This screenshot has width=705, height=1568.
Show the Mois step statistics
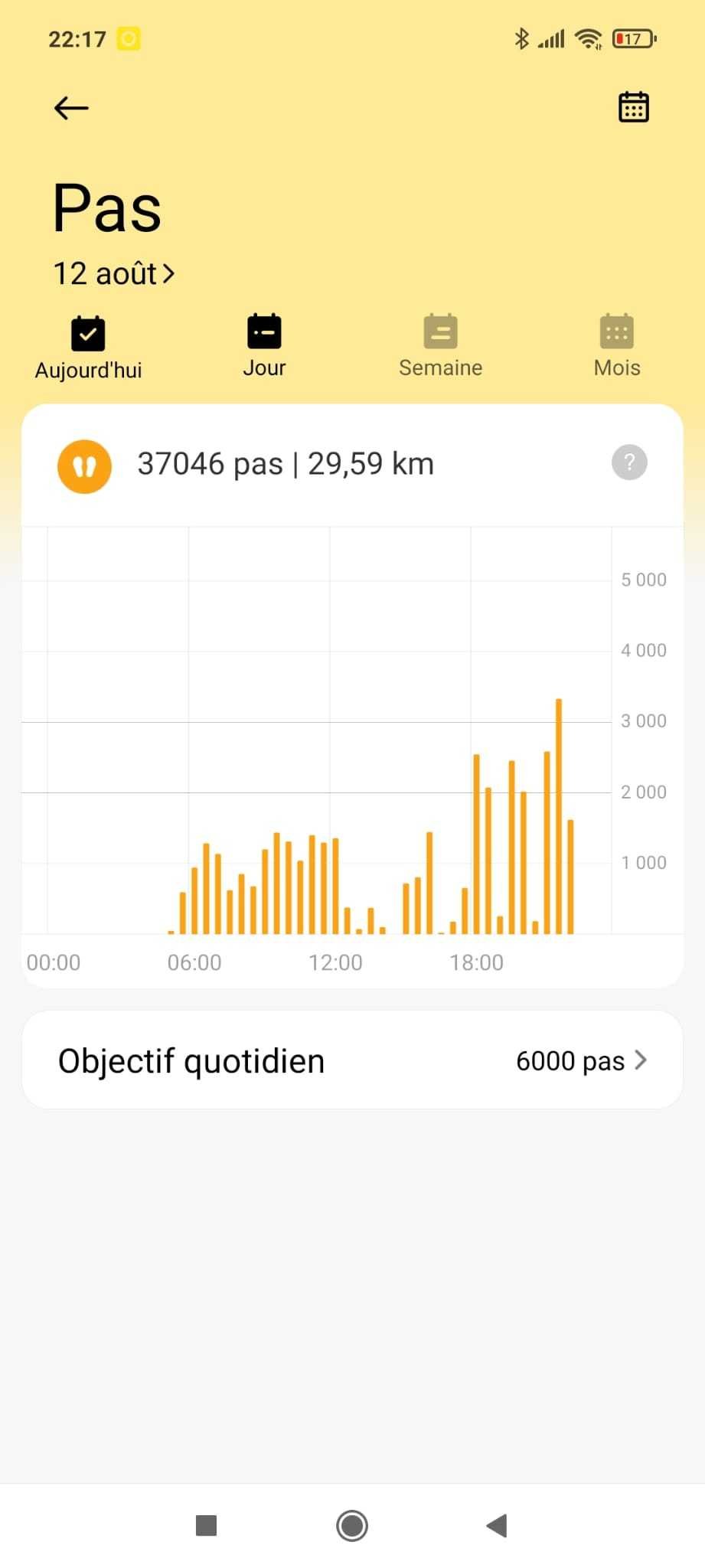[616, 346]
